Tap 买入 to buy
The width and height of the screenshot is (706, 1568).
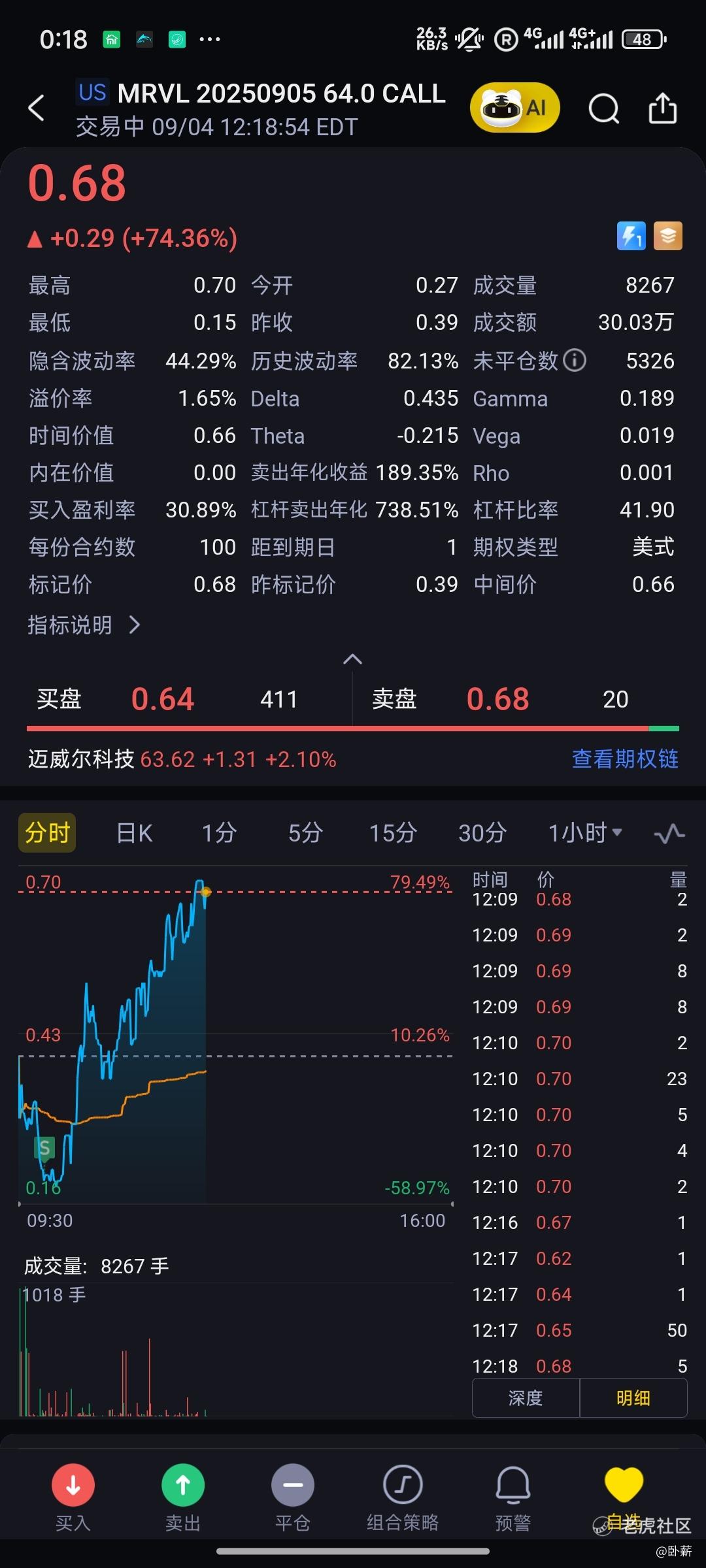(73, 1496)
